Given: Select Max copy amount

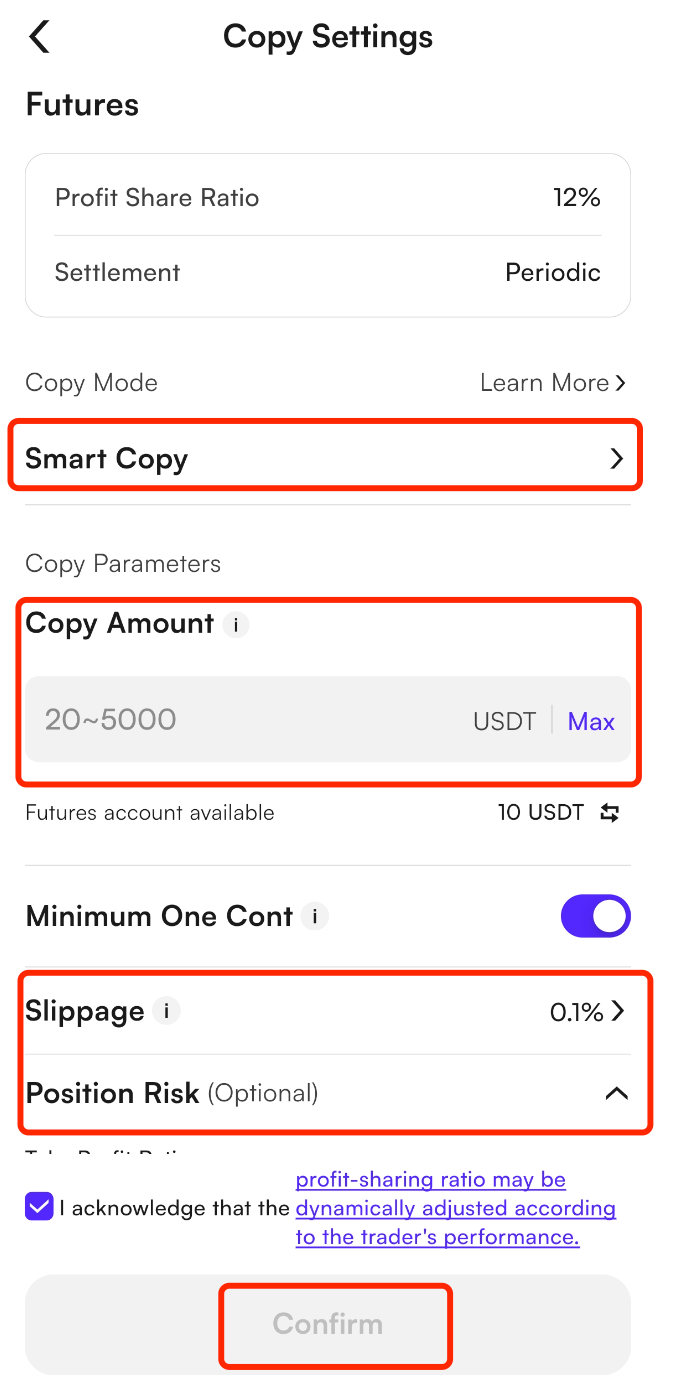Looking at the screenshot, I should [591, 722].
